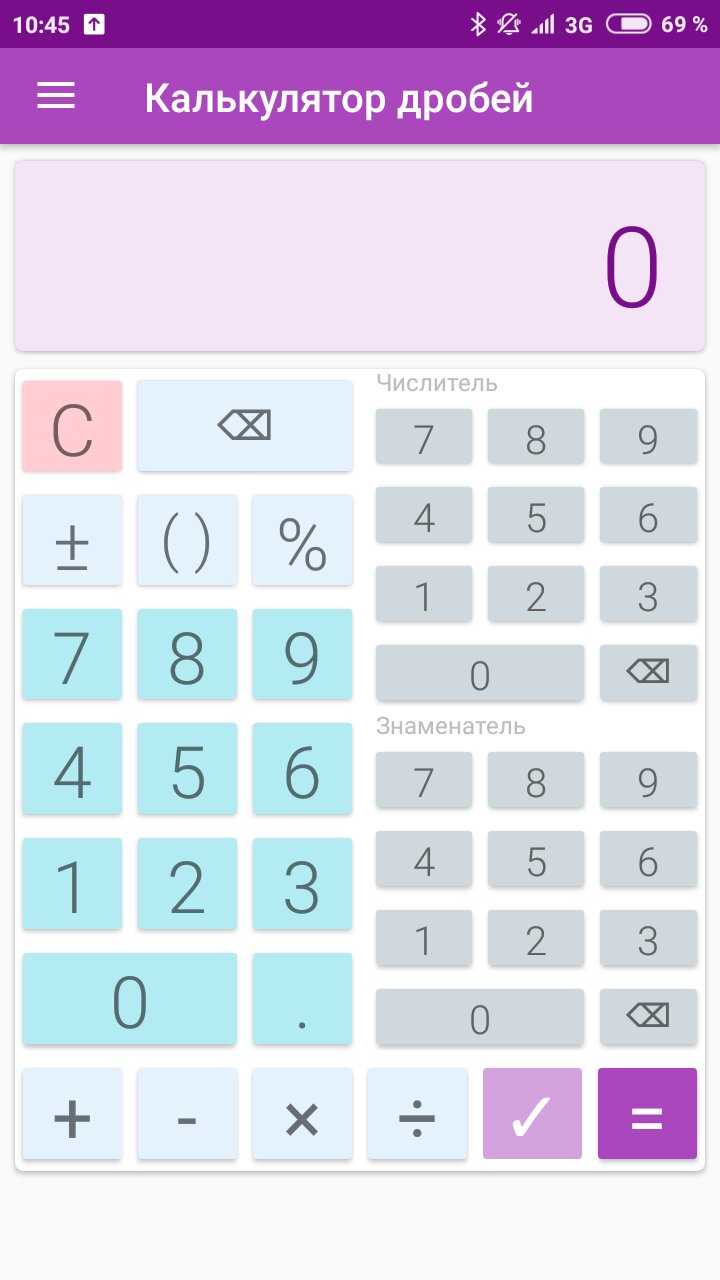
Task: Enter 7 on the main blue keypad
Action: click(x=72, y=655)
